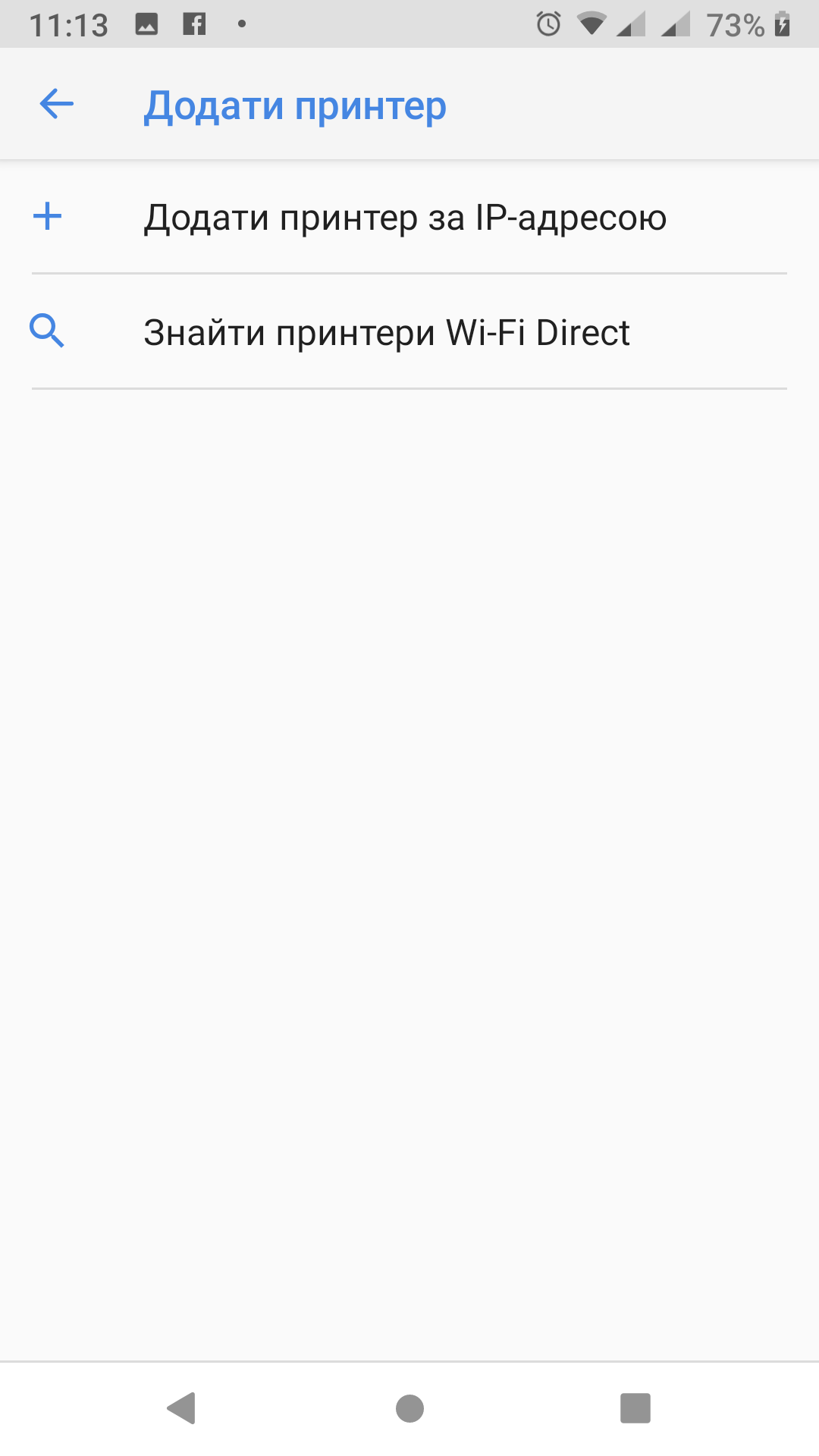Select Знайти принтери Wi-Fi Direct
The height and width of the screenshot is (1456, 819).
(x=387, y=332)
